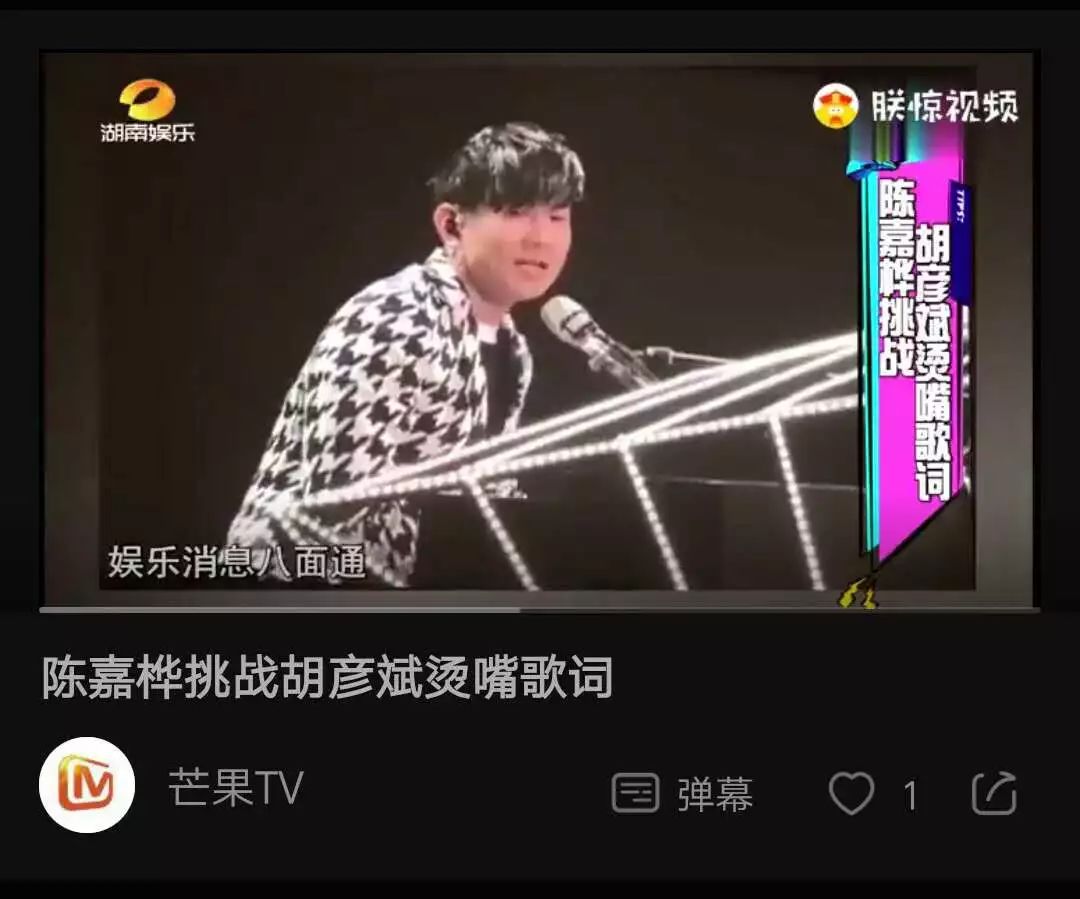
Task: Like this video with the heart icon
Action: tap(852, 794)
